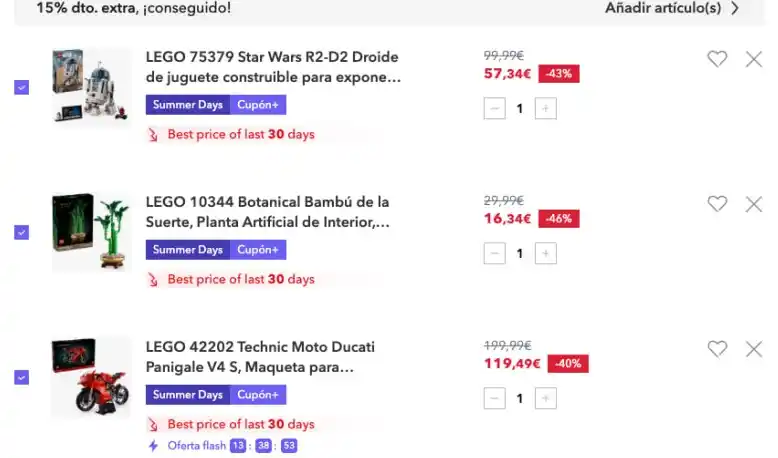778x458 pixels.
Task: Decrease quantity of LEGO Technic Ducati
Action: tap(494, 399)
